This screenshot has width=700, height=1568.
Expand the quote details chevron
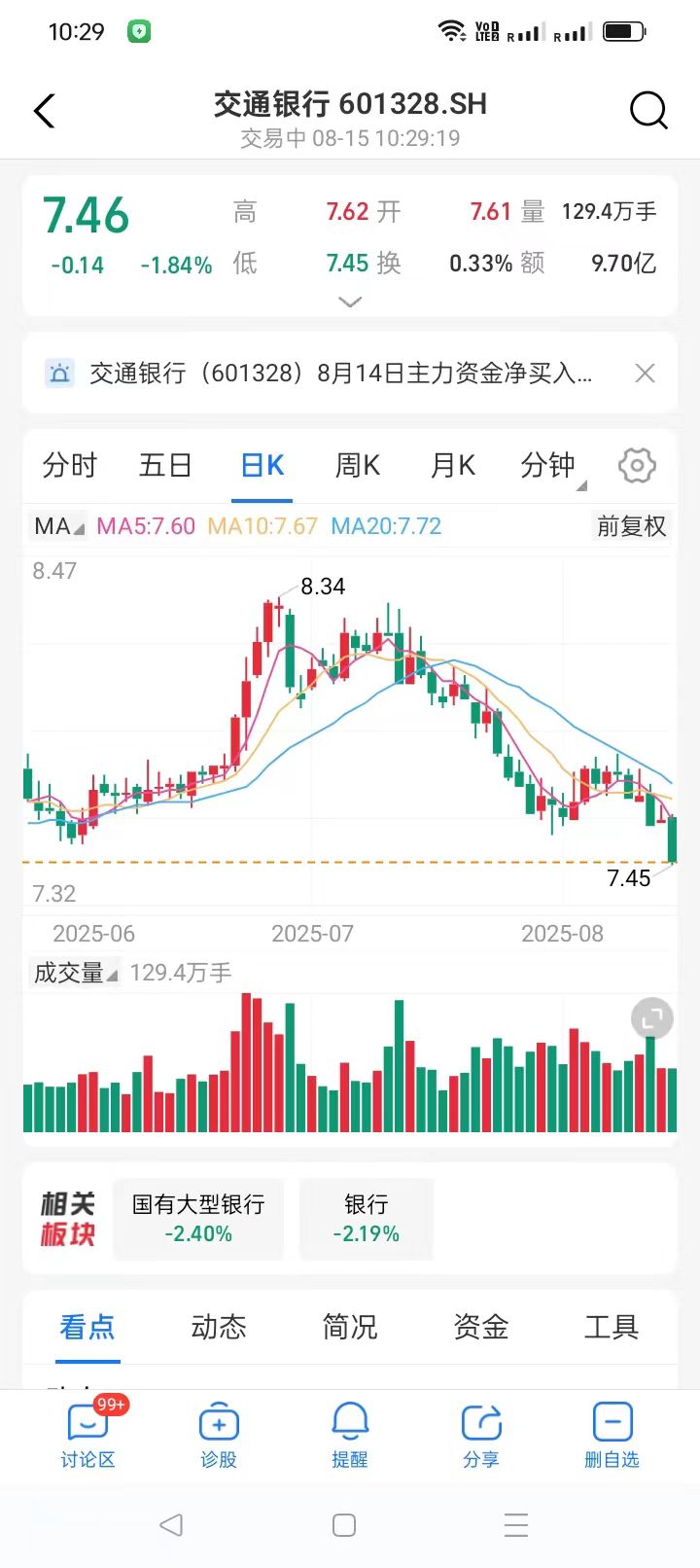pyautogui.click(x=350, y=302)
